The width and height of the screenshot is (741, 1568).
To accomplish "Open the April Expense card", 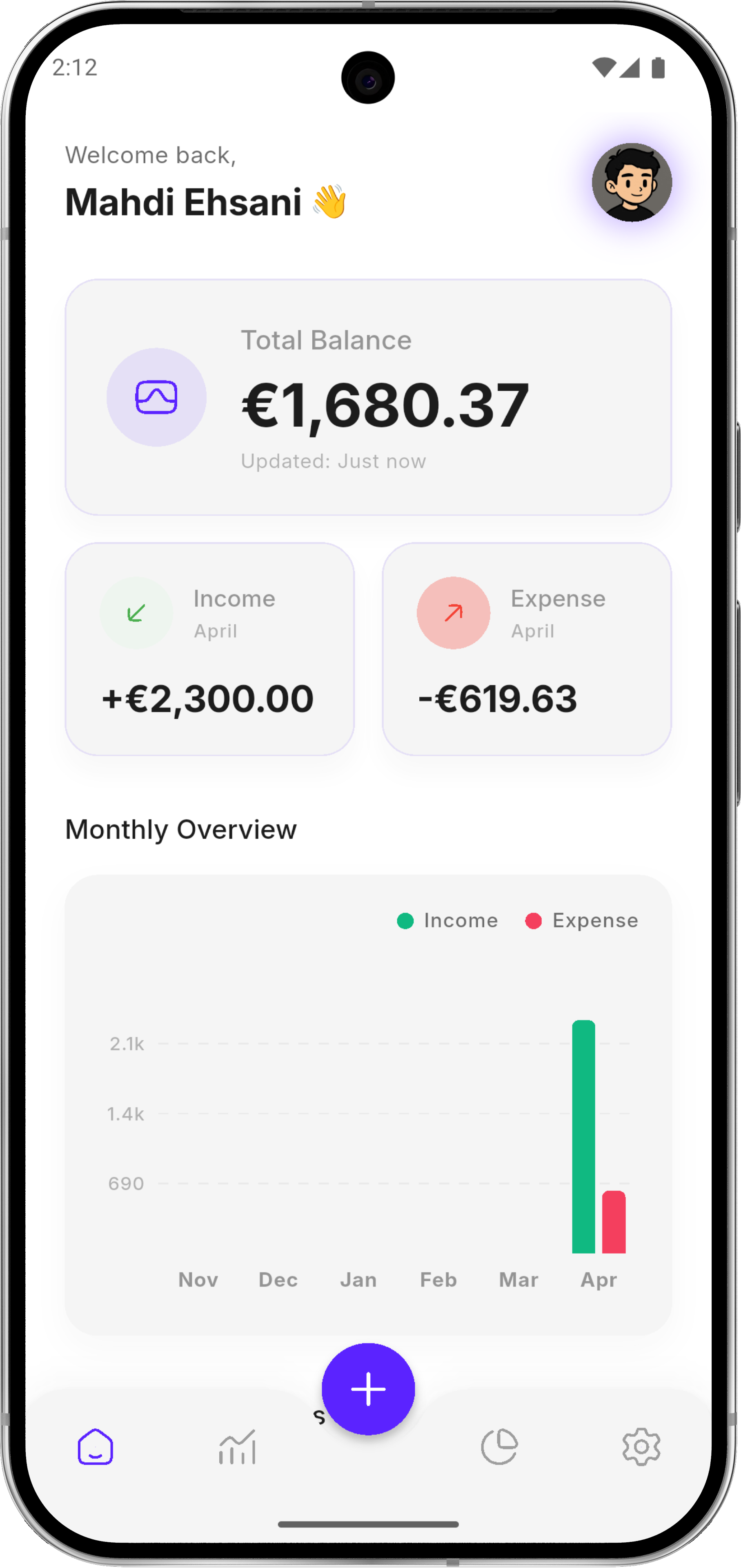I will click(526, 649).
